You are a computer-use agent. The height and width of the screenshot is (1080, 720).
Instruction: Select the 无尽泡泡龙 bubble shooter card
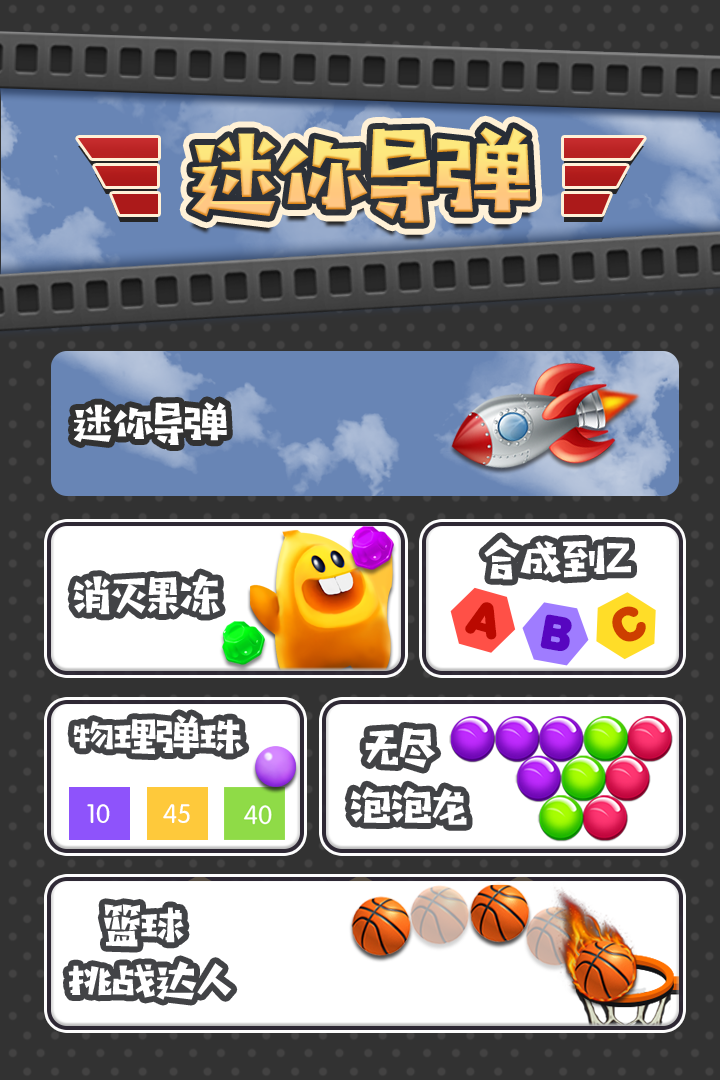(502, 776)
